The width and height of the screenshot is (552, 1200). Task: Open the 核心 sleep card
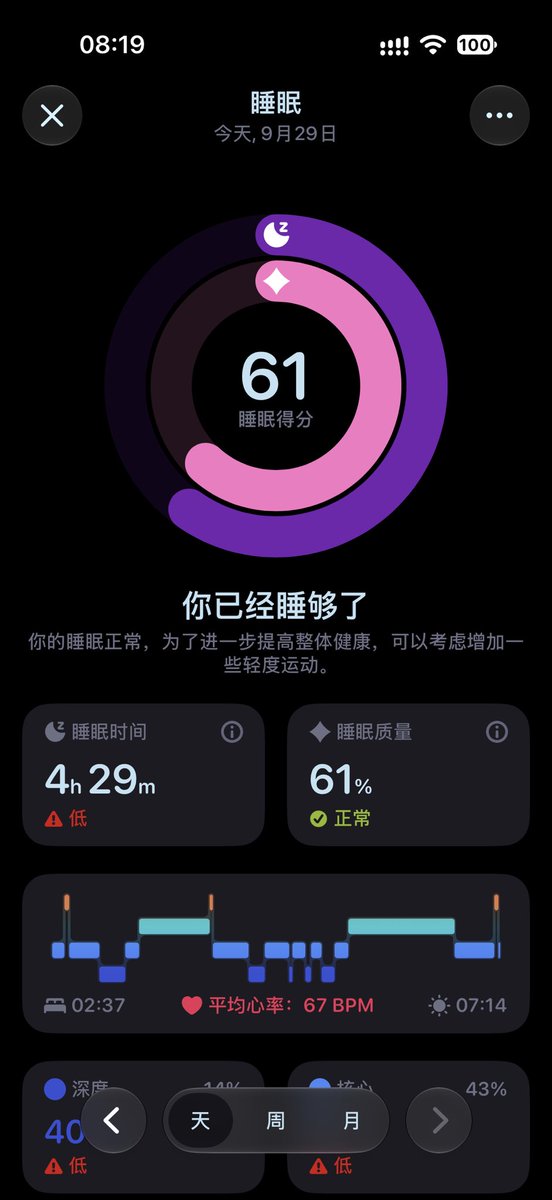[x=408, y=1127]
